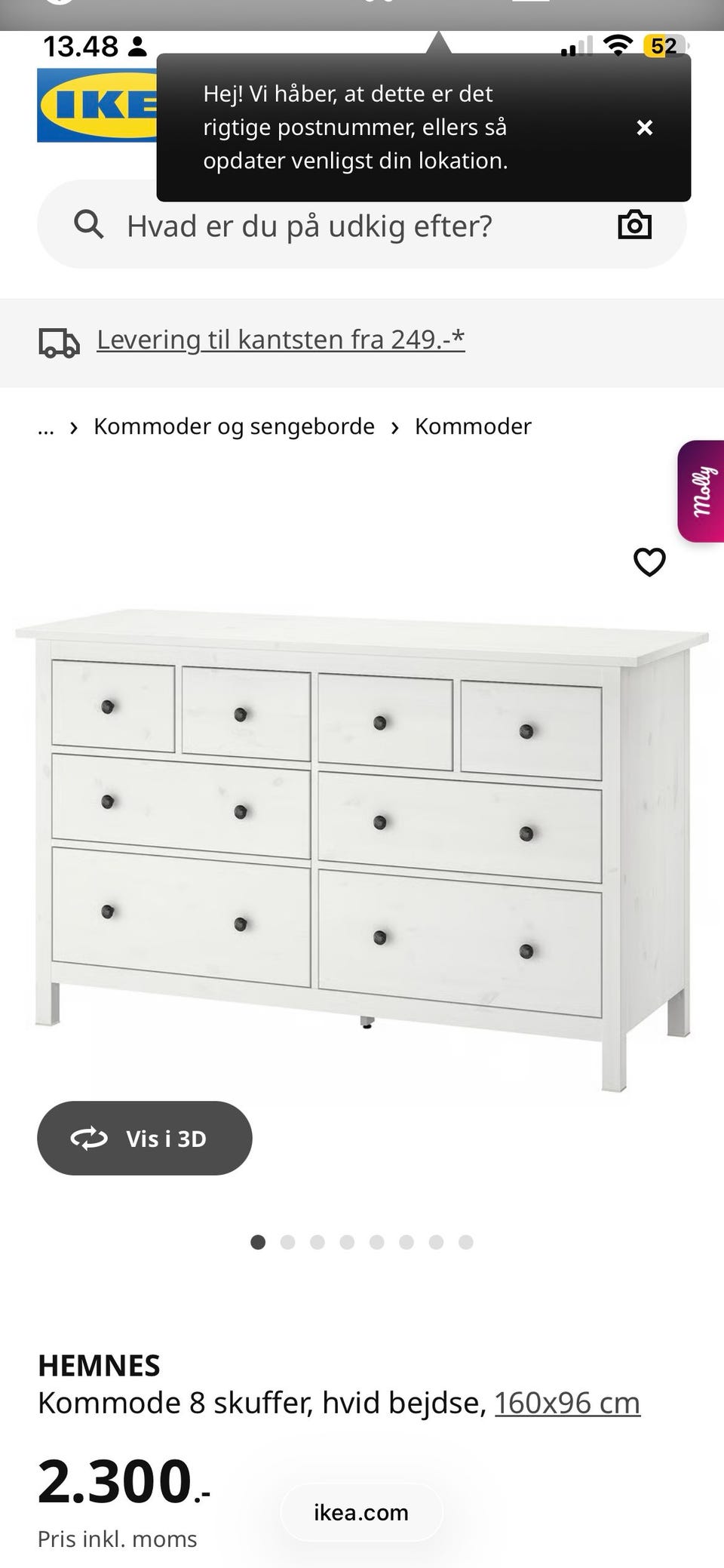
Task: Select the first carousel dot
Action: coord(257,1243)
